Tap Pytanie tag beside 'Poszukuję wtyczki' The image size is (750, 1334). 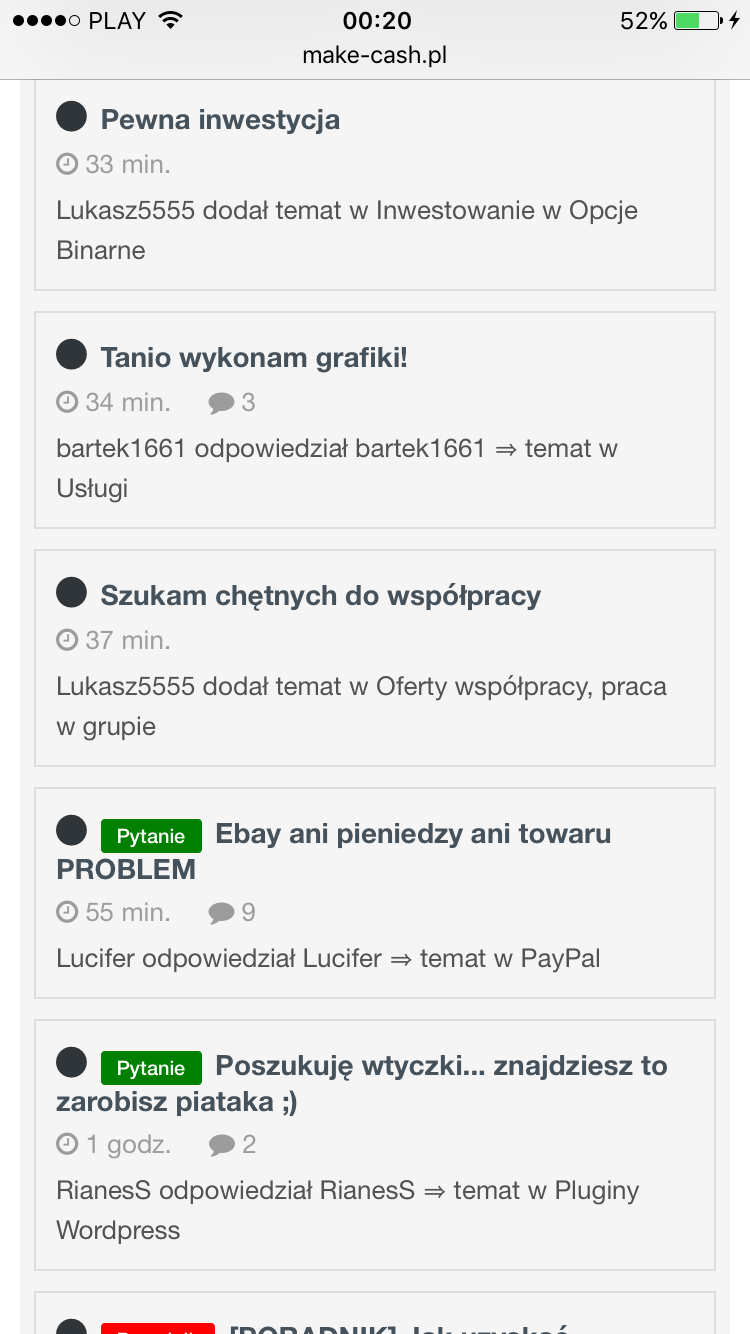(x=151, y=1068)
